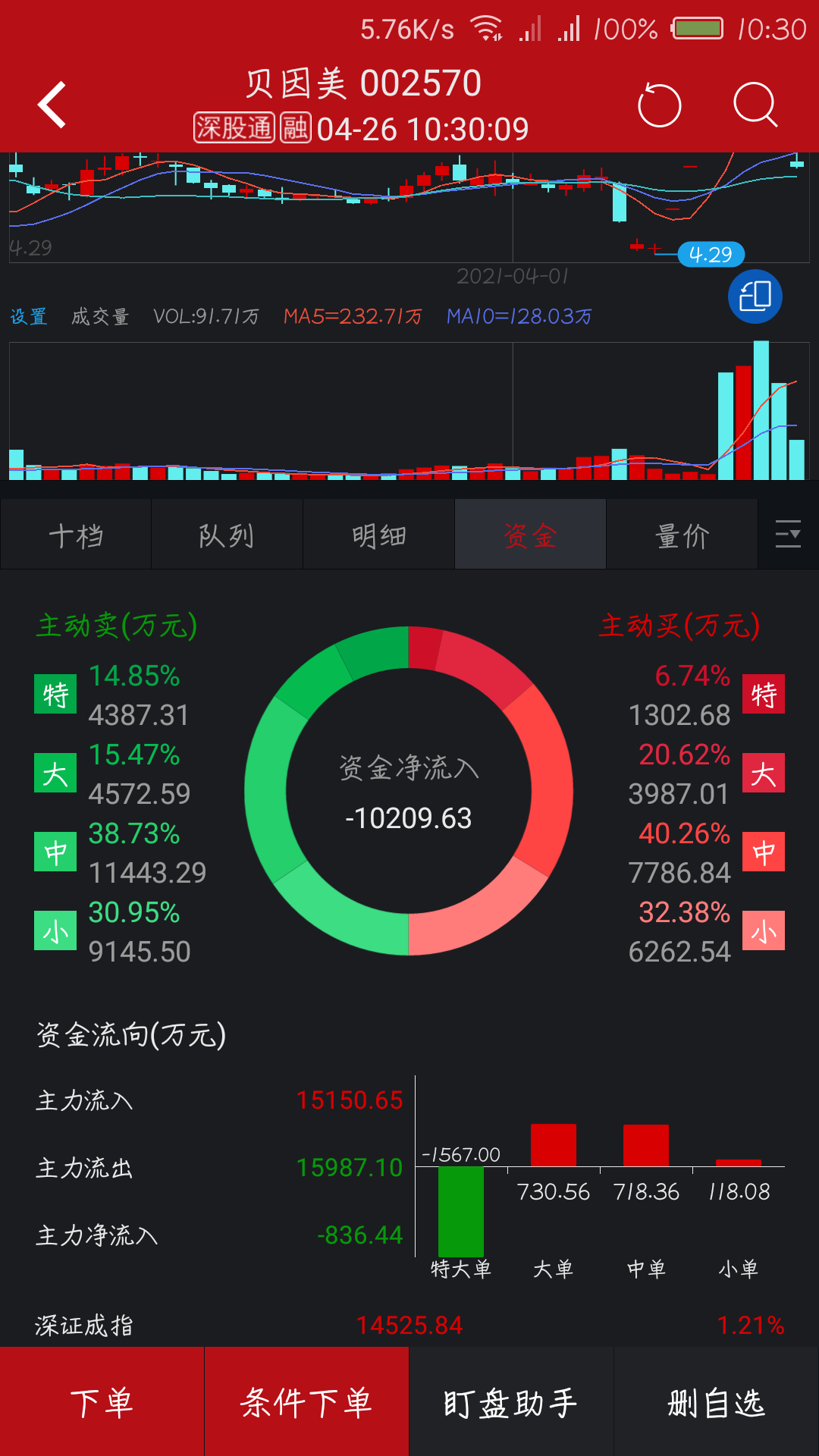Image resolution: width=819 pixels, height=1456 pixels.
Task: Tap the WiFi icon in the status bar
Action: click(484, 28)
